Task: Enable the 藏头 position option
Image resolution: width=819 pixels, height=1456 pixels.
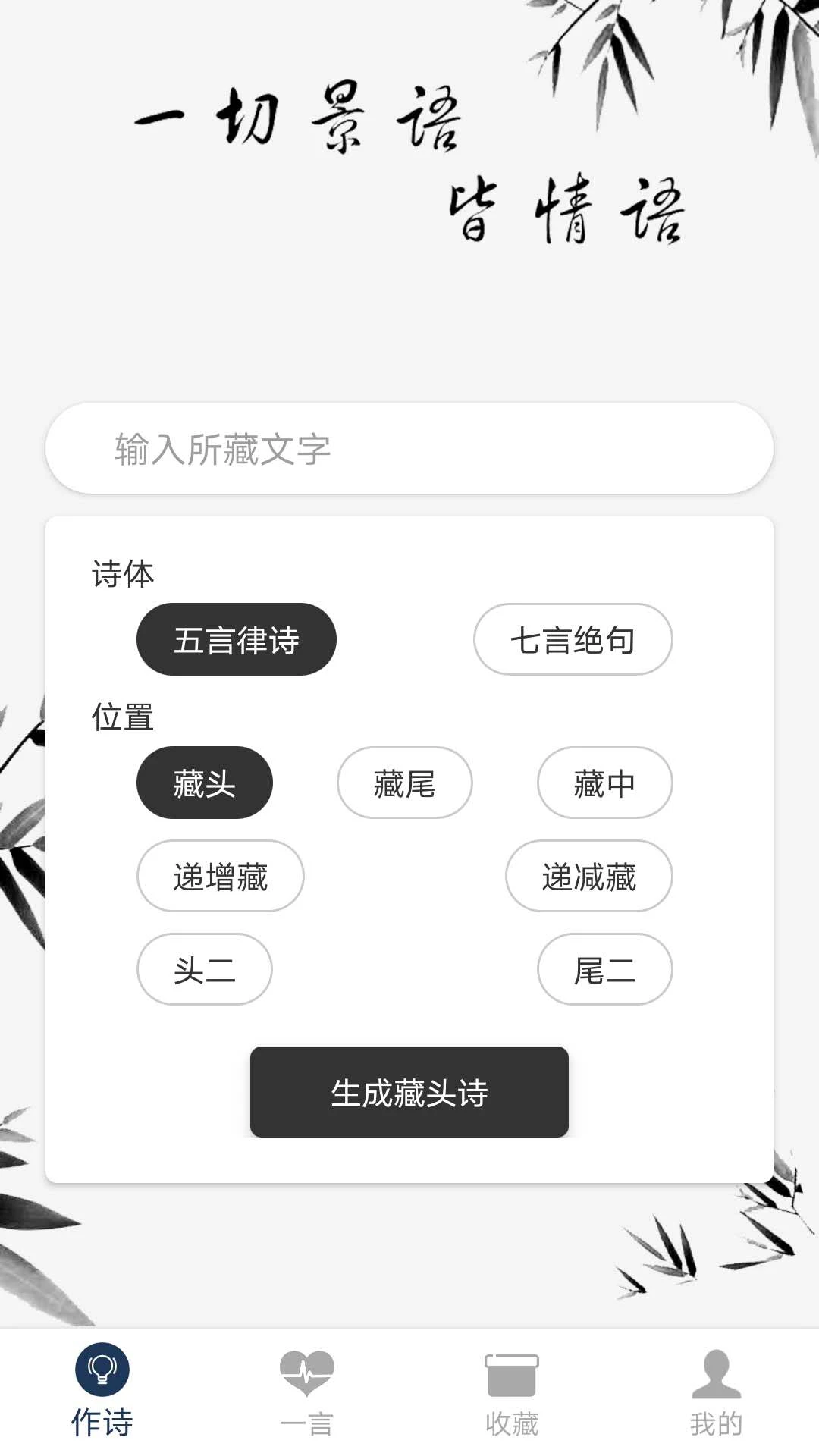Action: [205, 783]
